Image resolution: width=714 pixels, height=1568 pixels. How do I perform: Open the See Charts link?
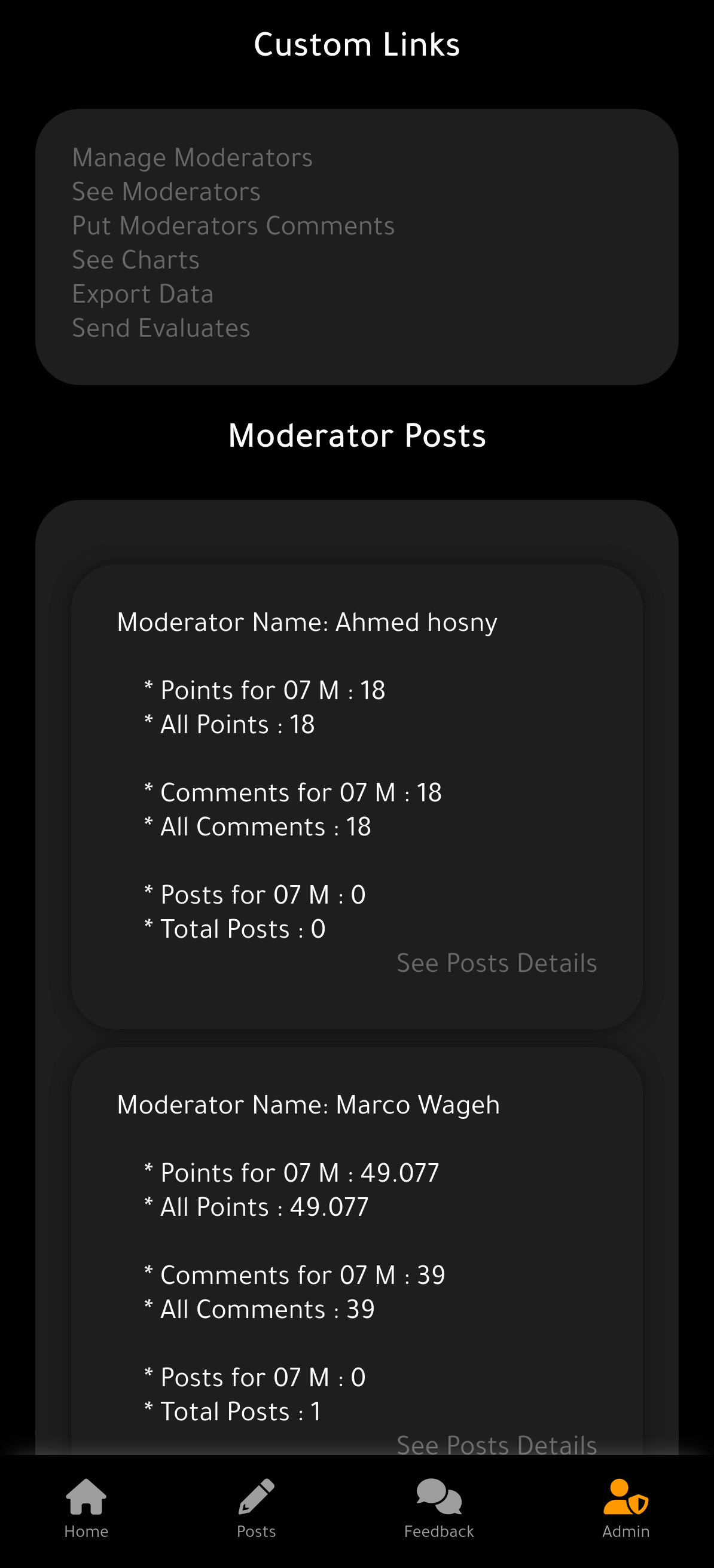[x=136, y=261]
